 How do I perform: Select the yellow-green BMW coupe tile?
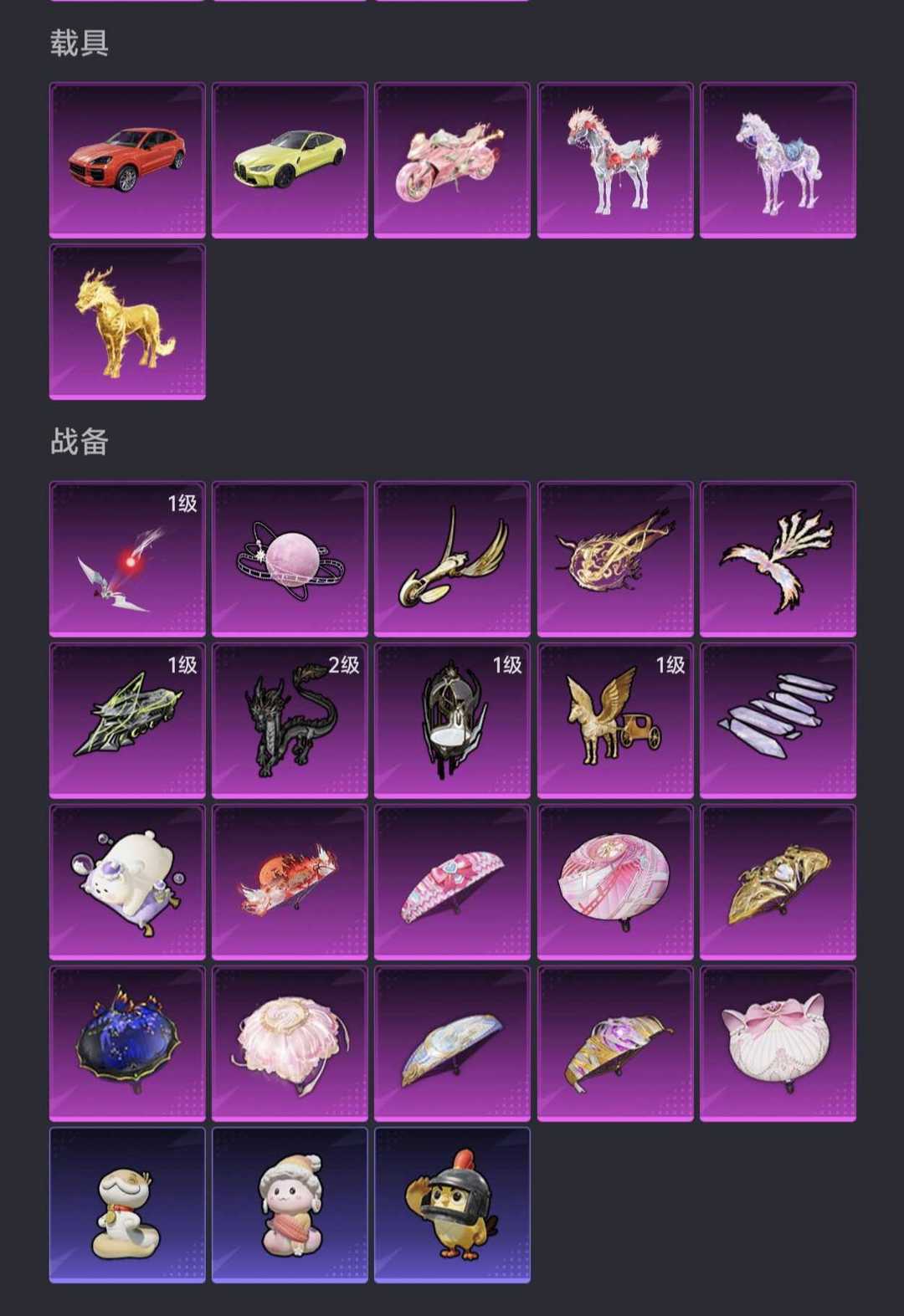click(x=290, y=160)
